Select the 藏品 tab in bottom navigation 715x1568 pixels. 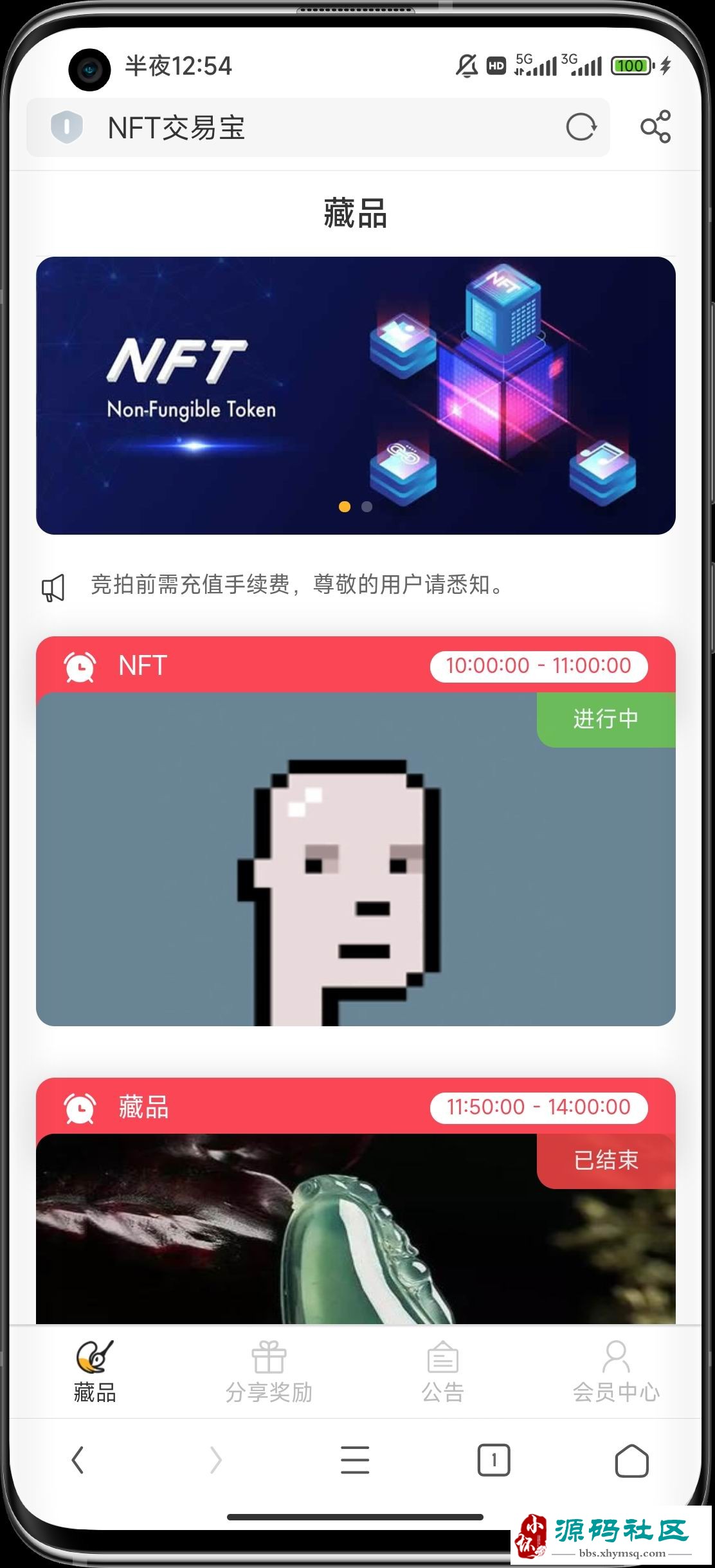(95, 1371)
